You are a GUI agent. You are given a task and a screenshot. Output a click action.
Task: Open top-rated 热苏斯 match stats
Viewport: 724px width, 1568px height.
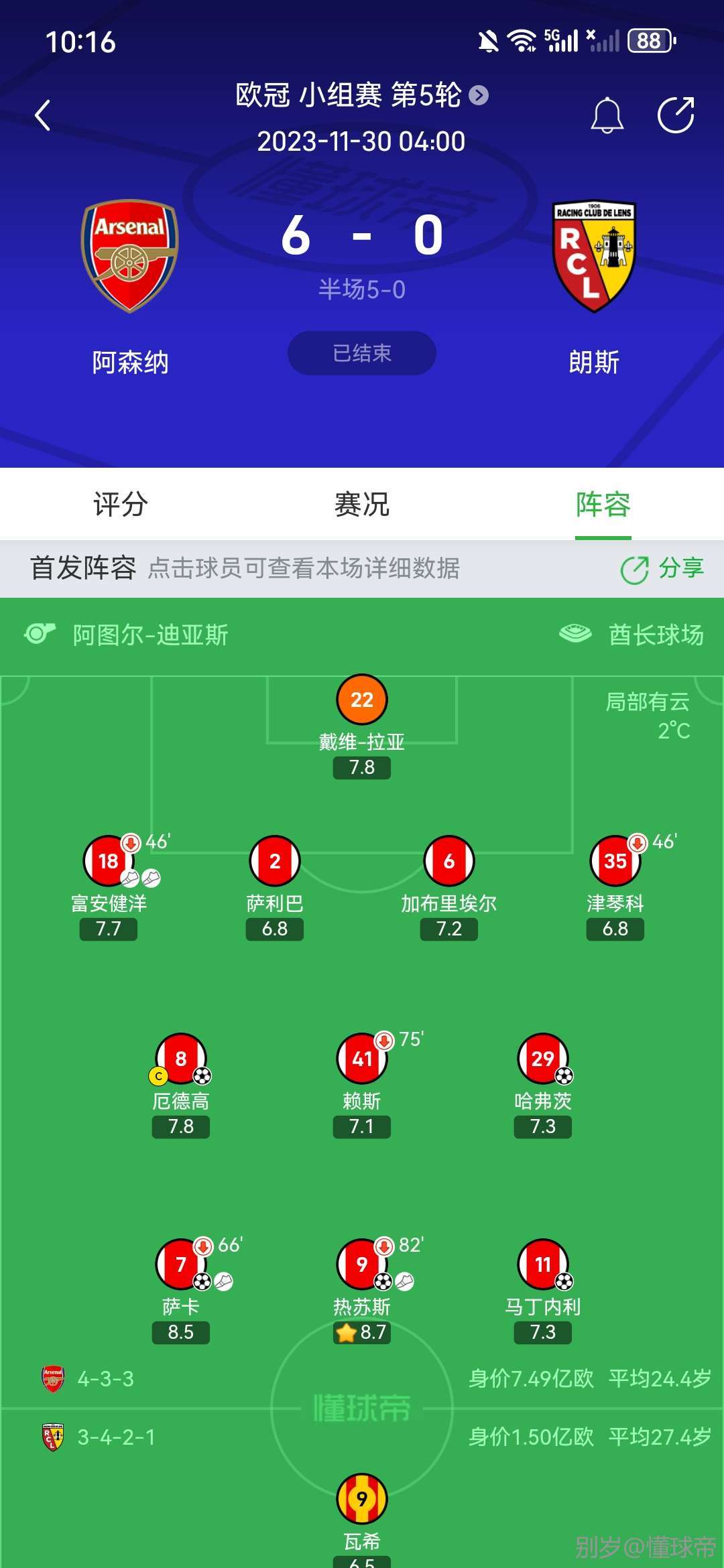pos(362,1265)
